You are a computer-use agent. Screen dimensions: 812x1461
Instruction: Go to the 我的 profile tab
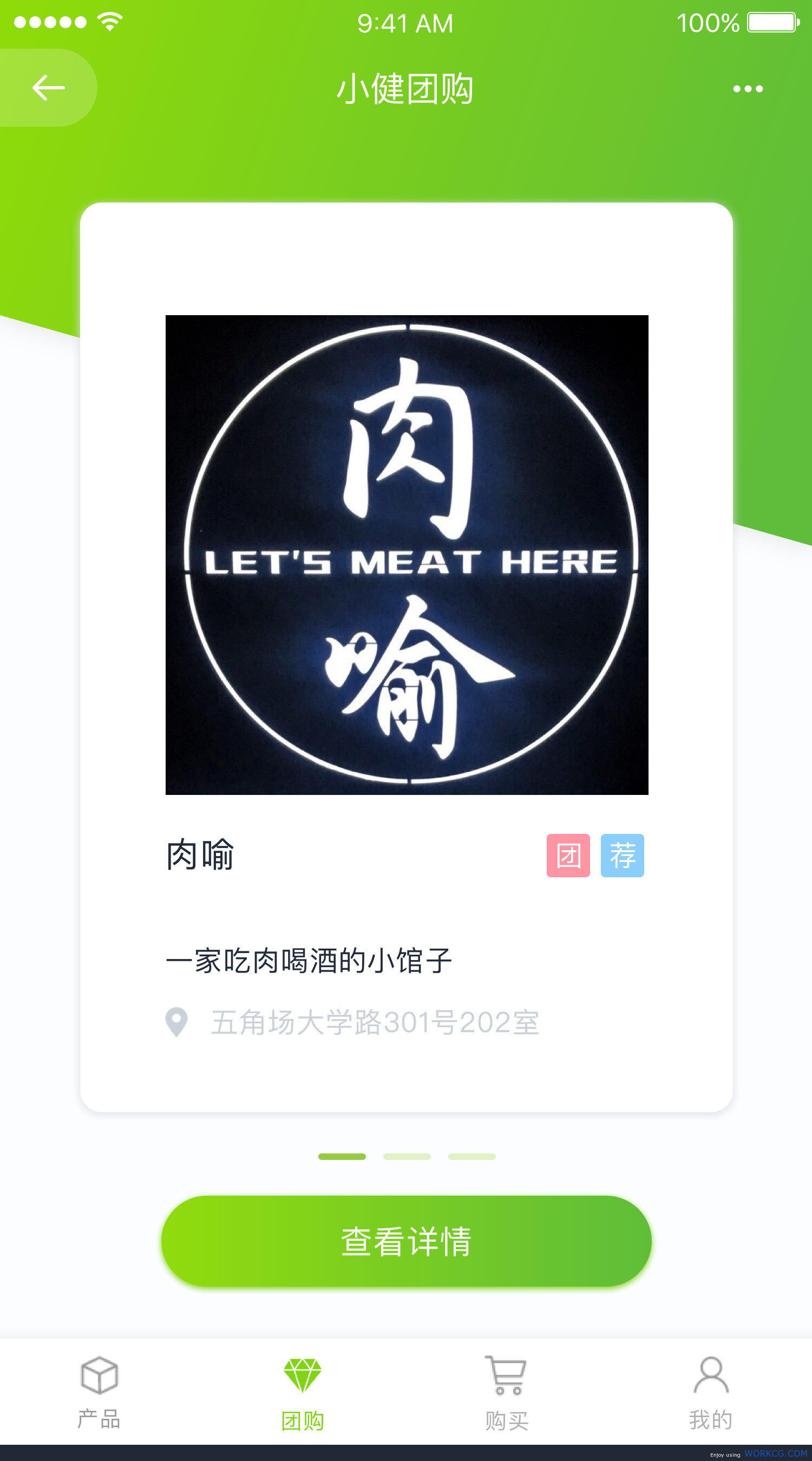[710, 1392]
